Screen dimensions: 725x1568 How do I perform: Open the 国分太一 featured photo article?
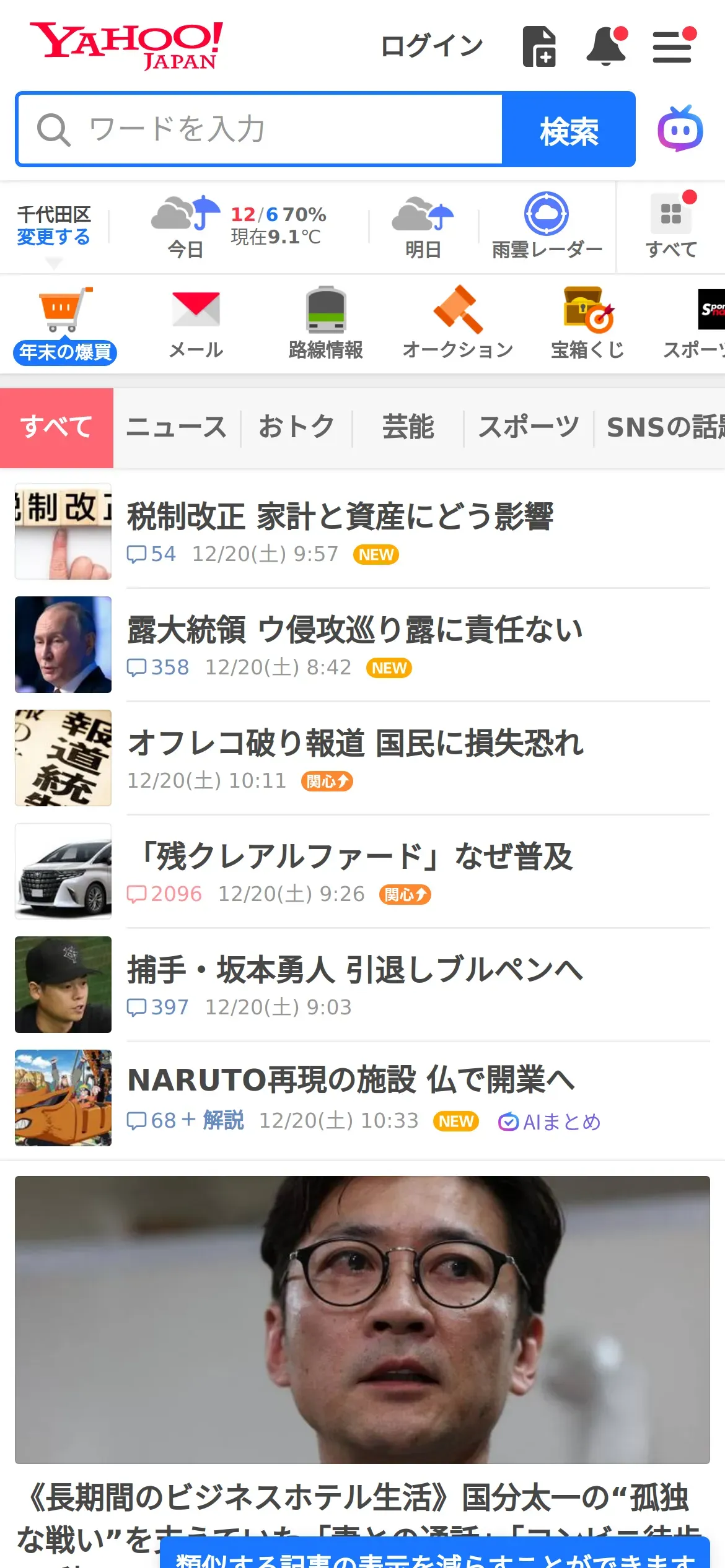362,1319
